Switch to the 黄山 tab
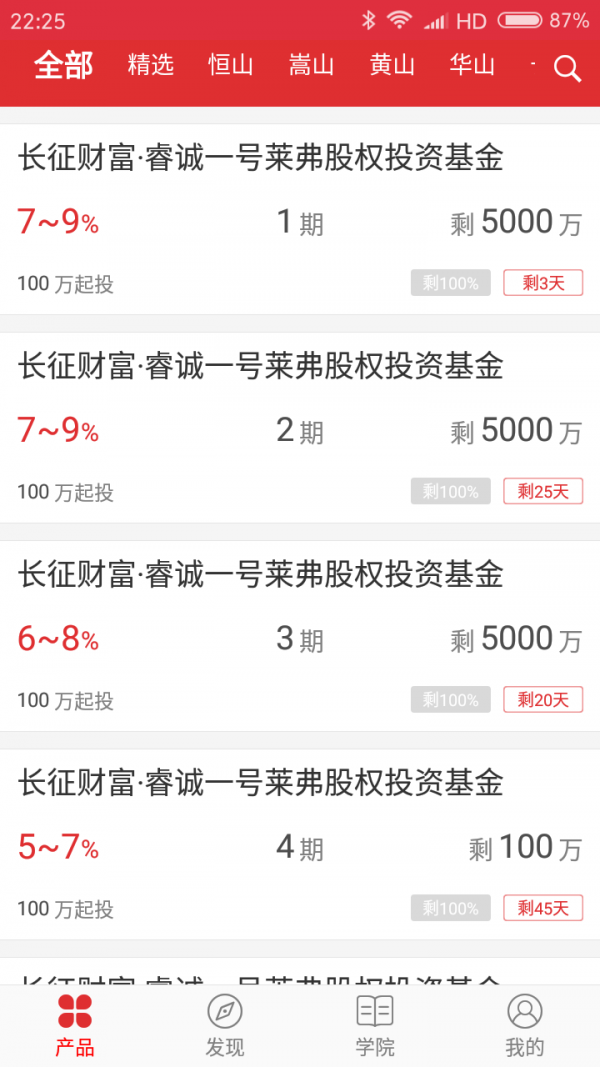The height and width of the screenshot is (1067, 600). click(x=392, y=66)
